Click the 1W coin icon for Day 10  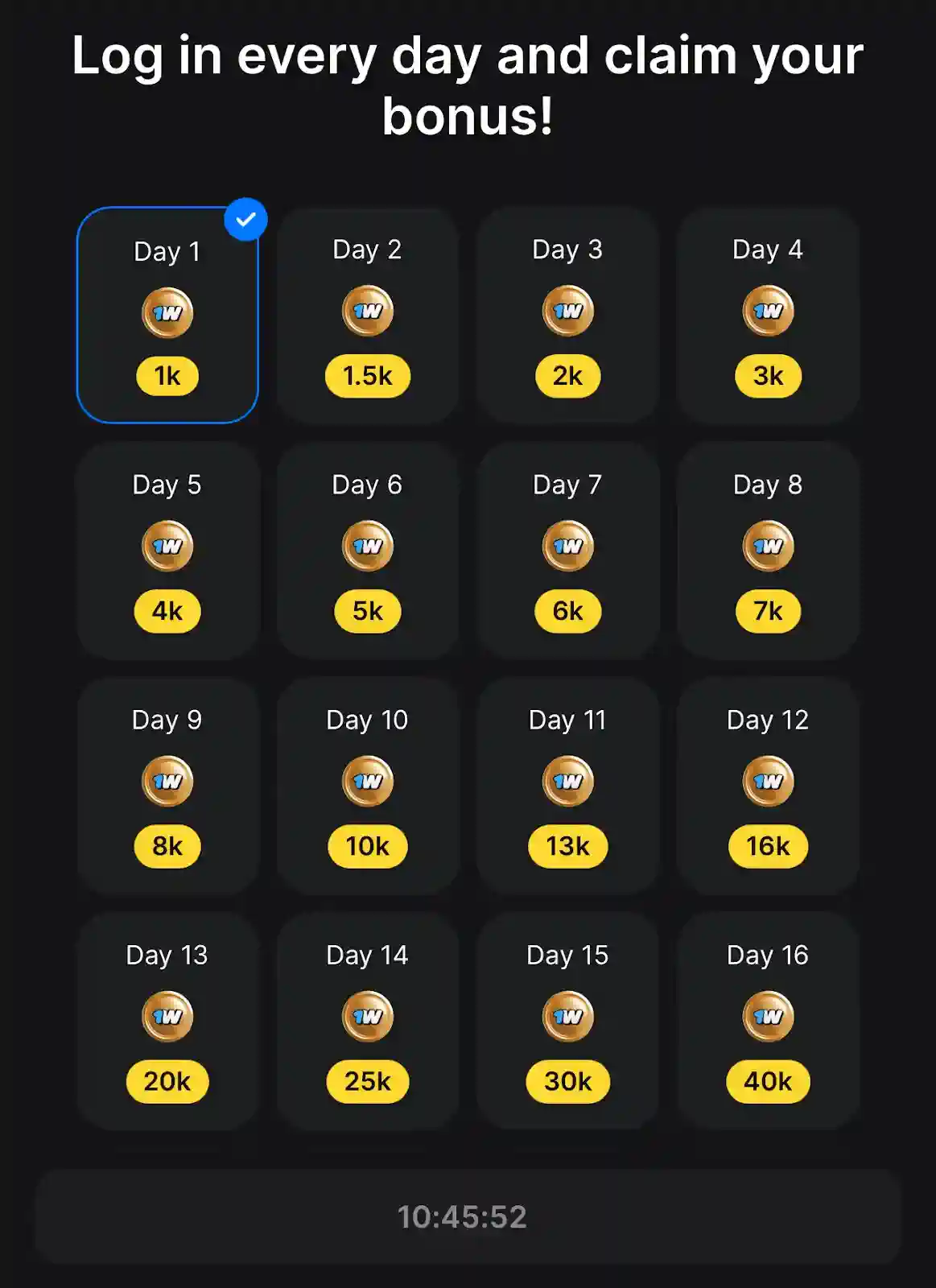tap(367, 781)
